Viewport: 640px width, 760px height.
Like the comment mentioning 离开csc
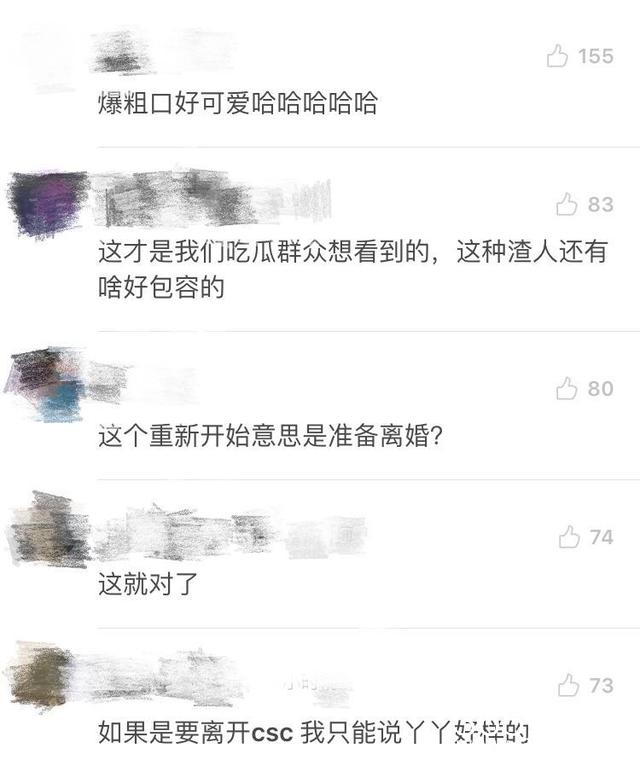click(568, 686)
